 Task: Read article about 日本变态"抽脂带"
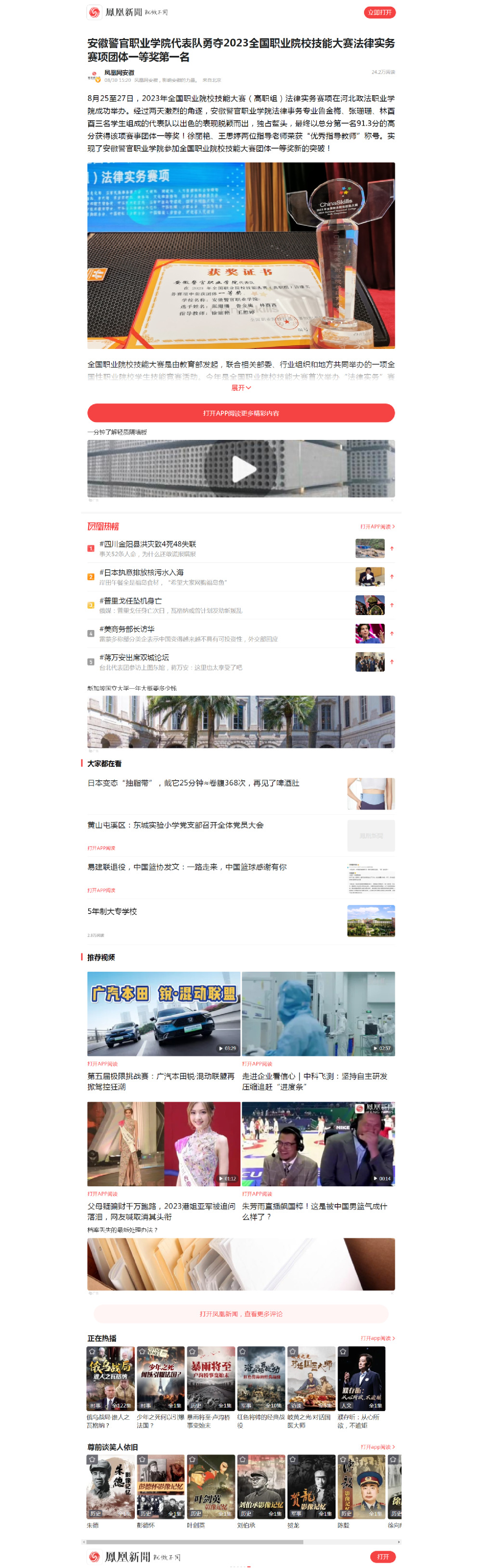click(x=194, y=784)
